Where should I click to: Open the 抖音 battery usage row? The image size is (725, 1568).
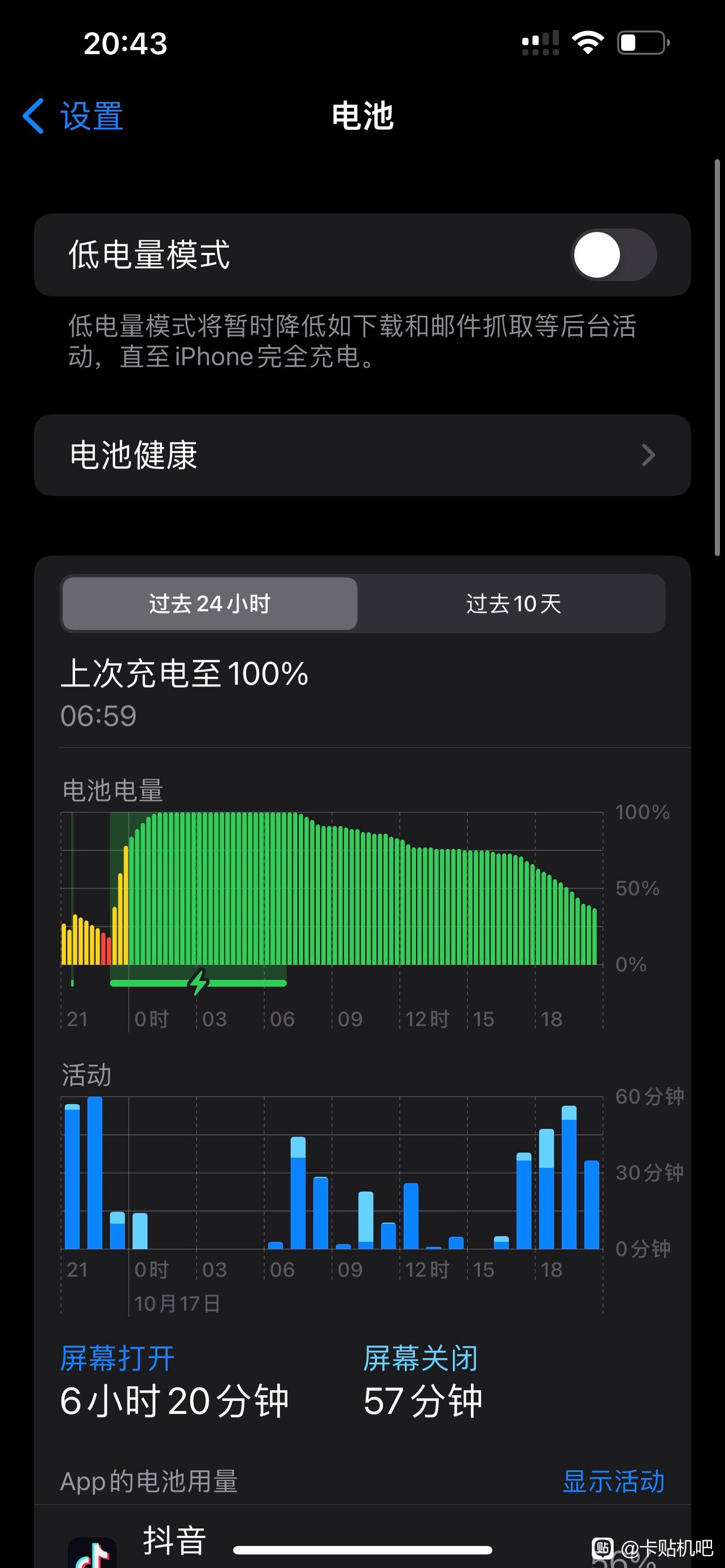362,1540
